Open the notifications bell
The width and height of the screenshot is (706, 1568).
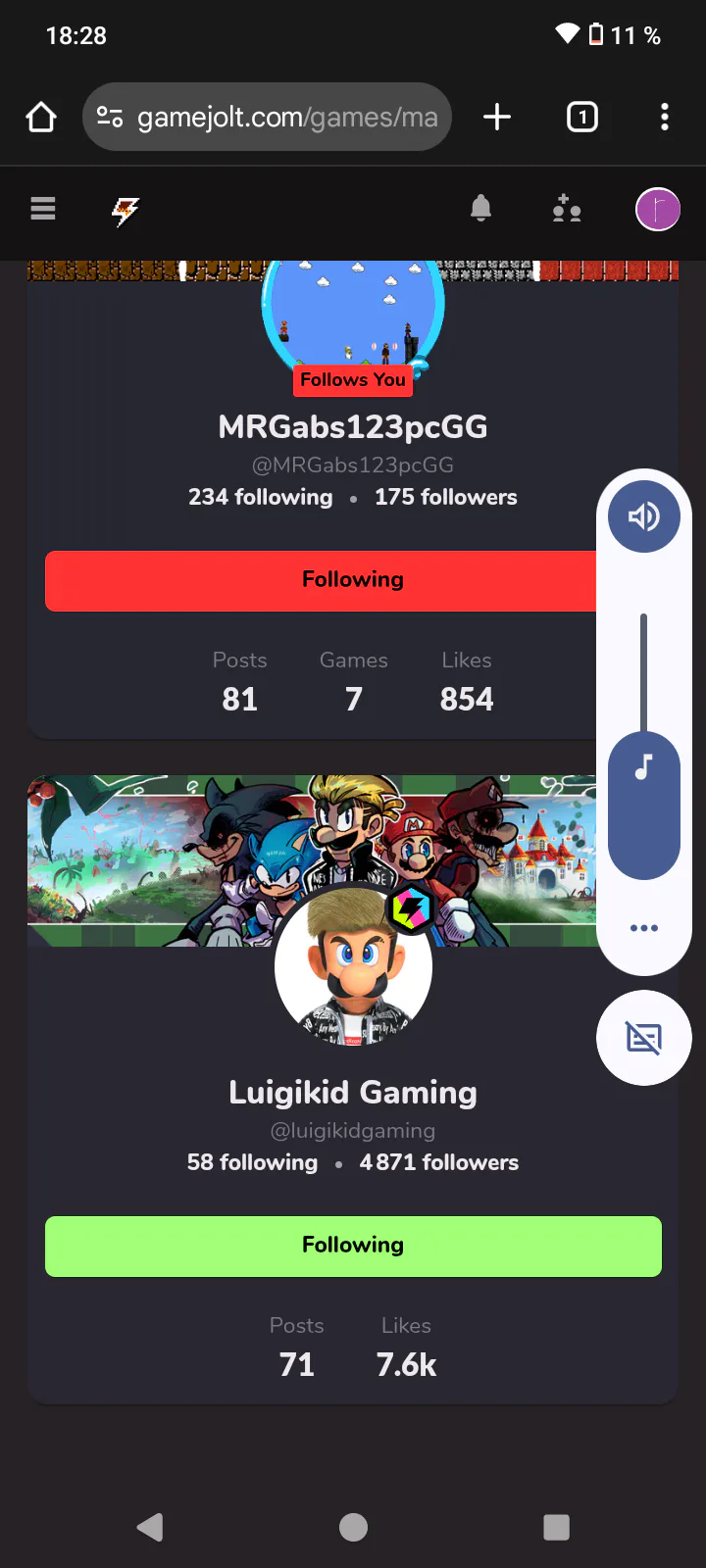coord(480,209)
